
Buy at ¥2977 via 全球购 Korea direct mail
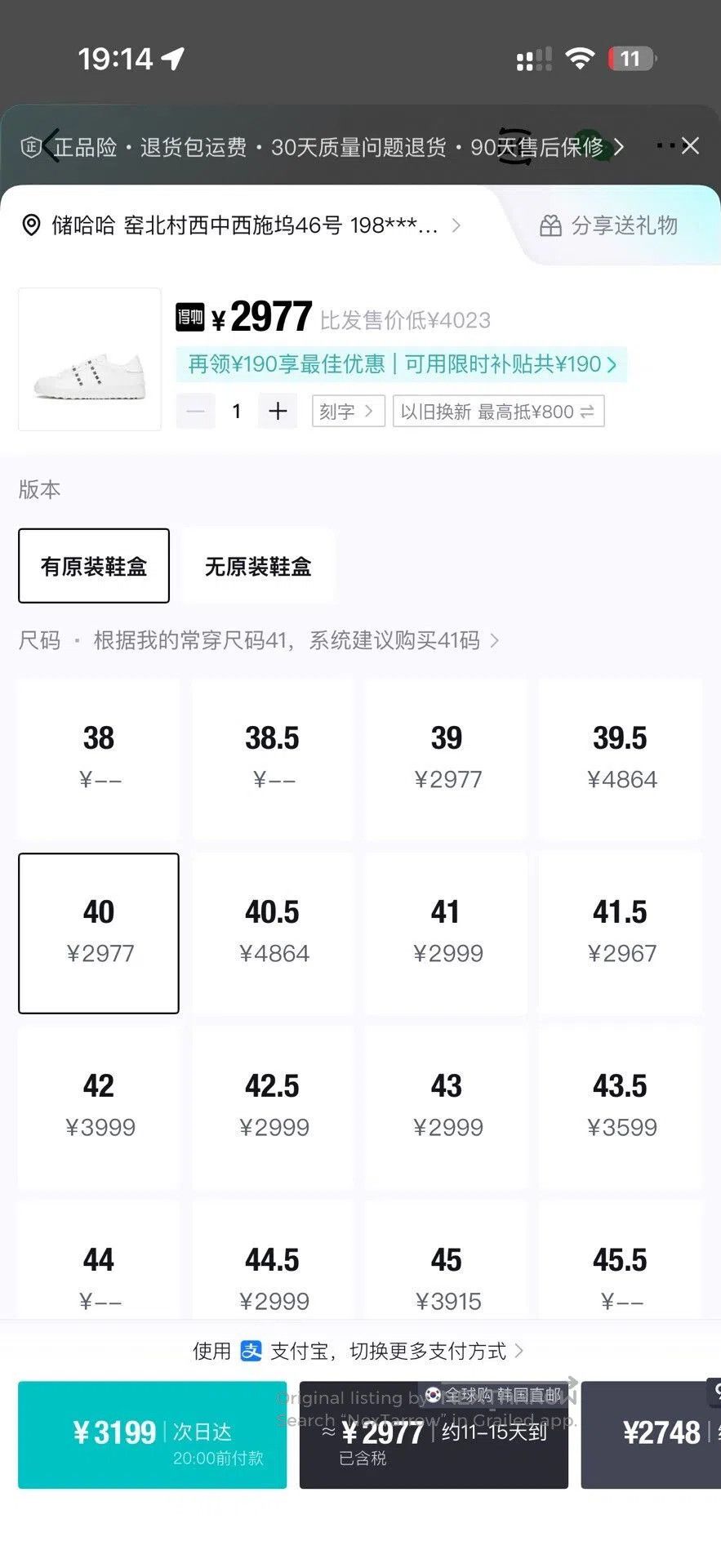(x=434, y=1435)
